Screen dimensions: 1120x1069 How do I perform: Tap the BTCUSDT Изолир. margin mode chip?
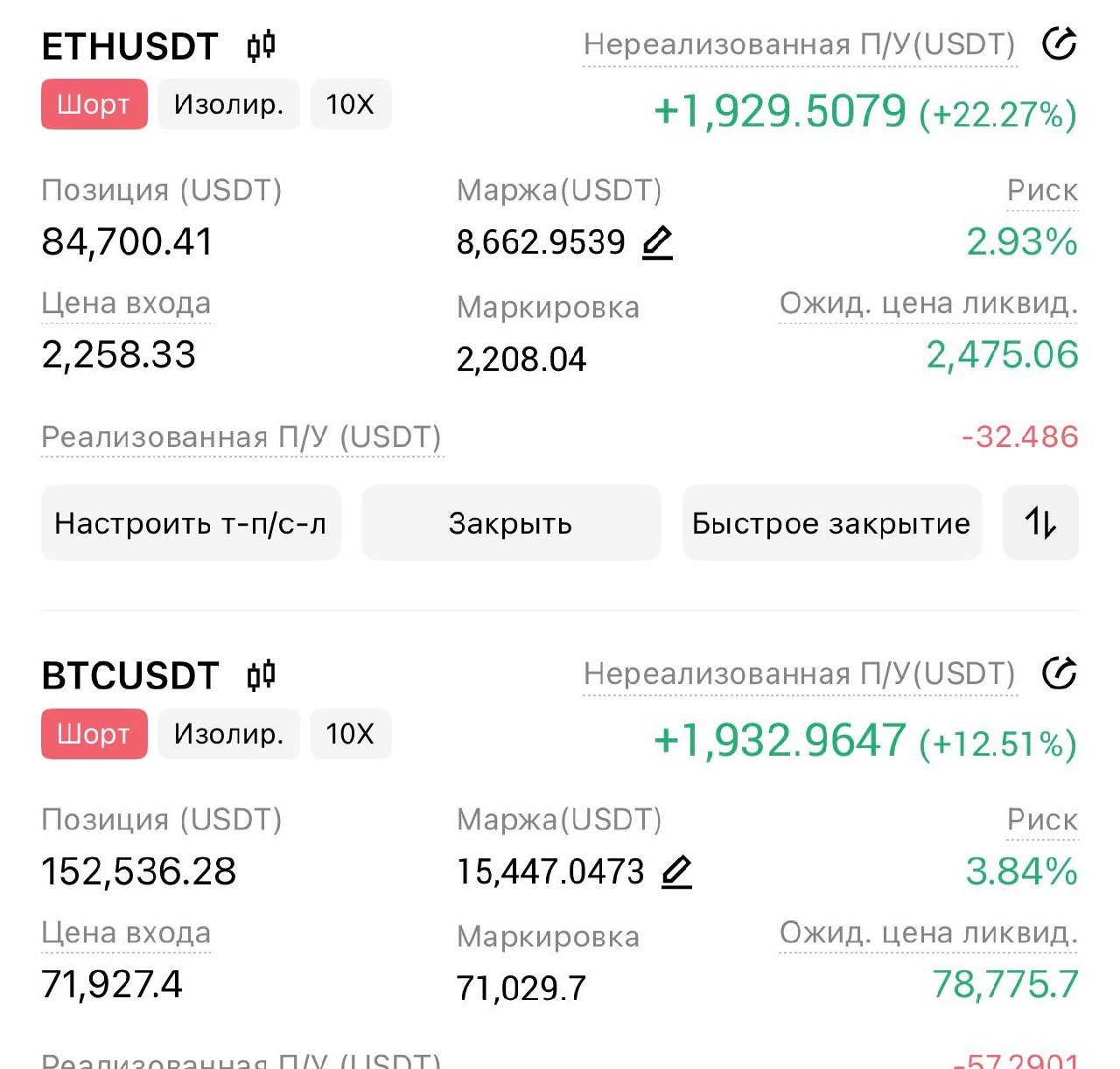click(228, 734)
